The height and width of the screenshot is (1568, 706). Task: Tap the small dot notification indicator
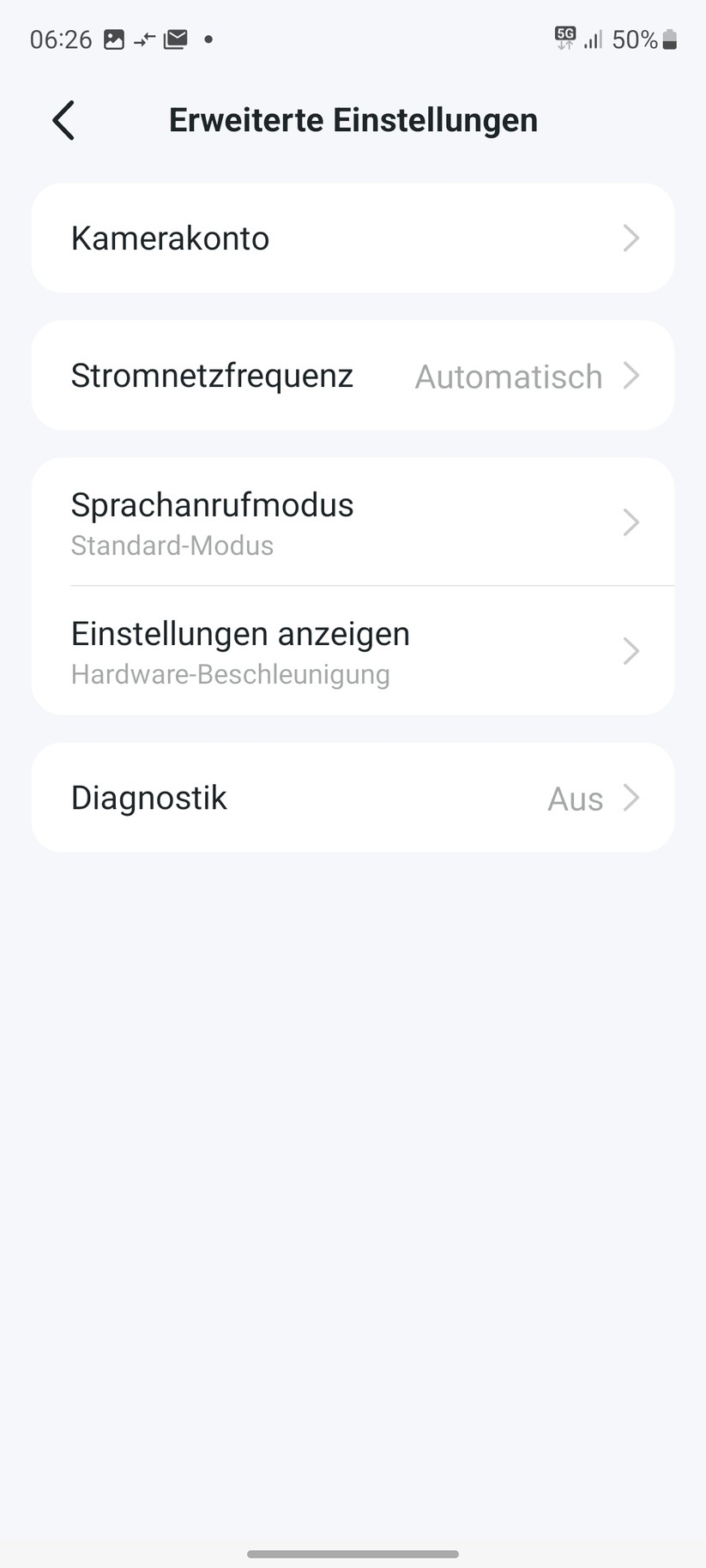[207, 39]
